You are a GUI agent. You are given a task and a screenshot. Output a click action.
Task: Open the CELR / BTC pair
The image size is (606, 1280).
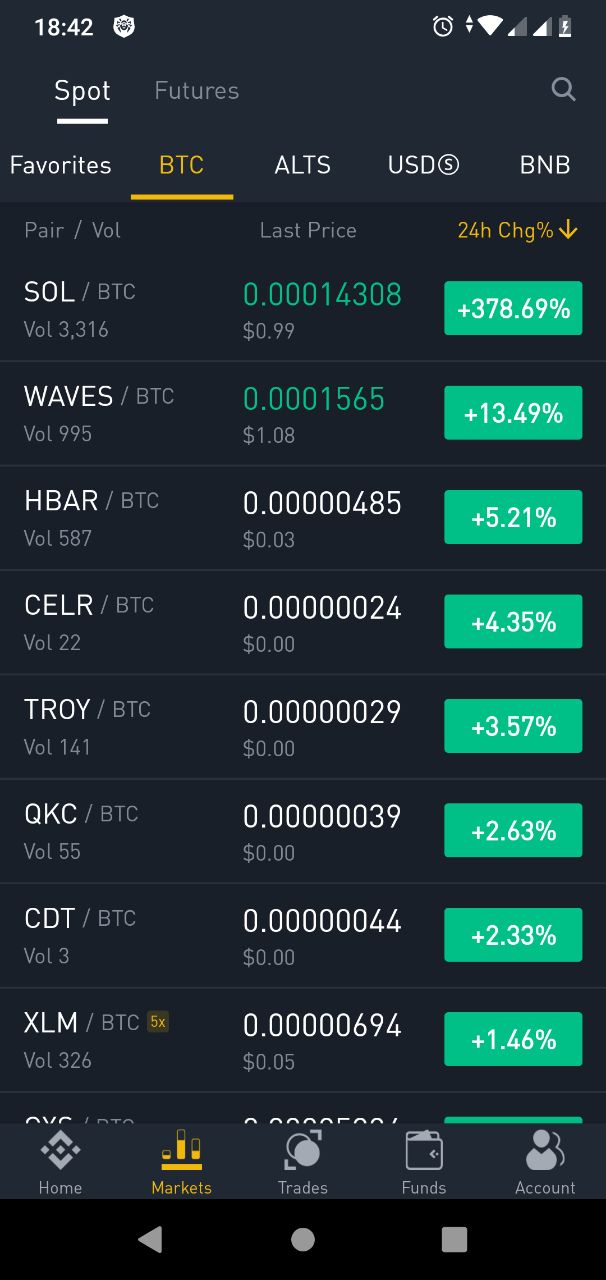coord(303,622)
